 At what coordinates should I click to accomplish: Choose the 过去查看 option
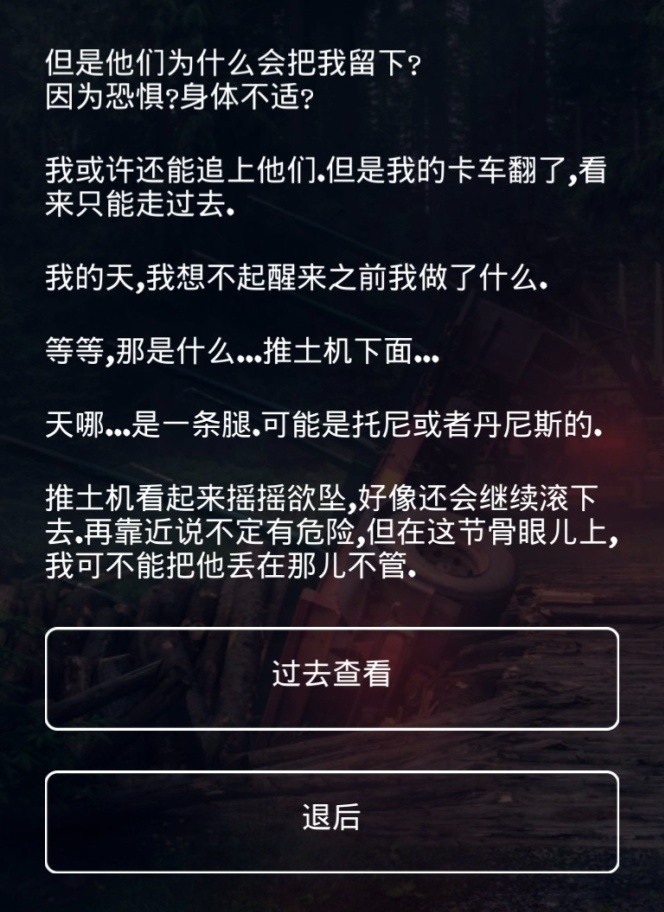(x=331, y=678)
